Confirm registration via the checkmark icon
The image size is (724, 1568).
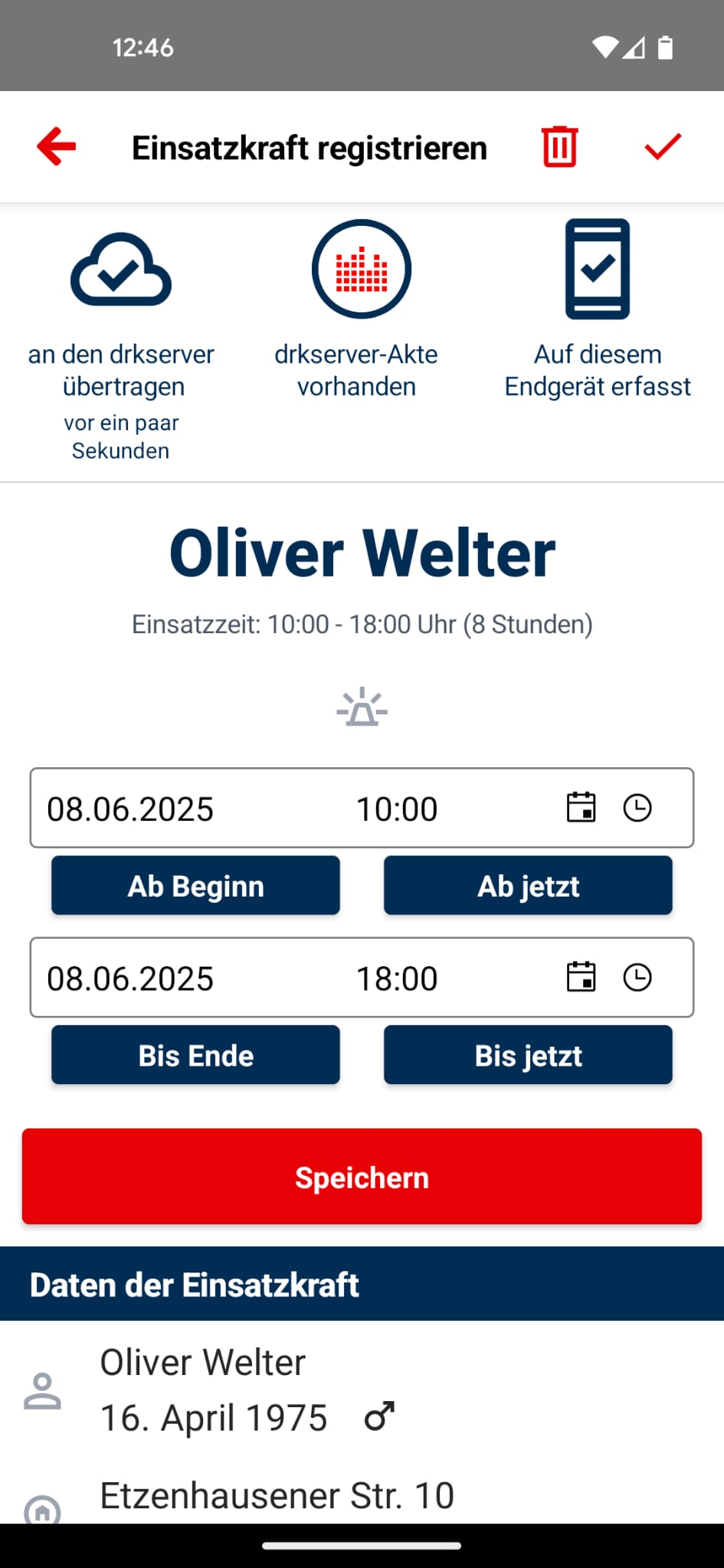[x=662, y=146]
